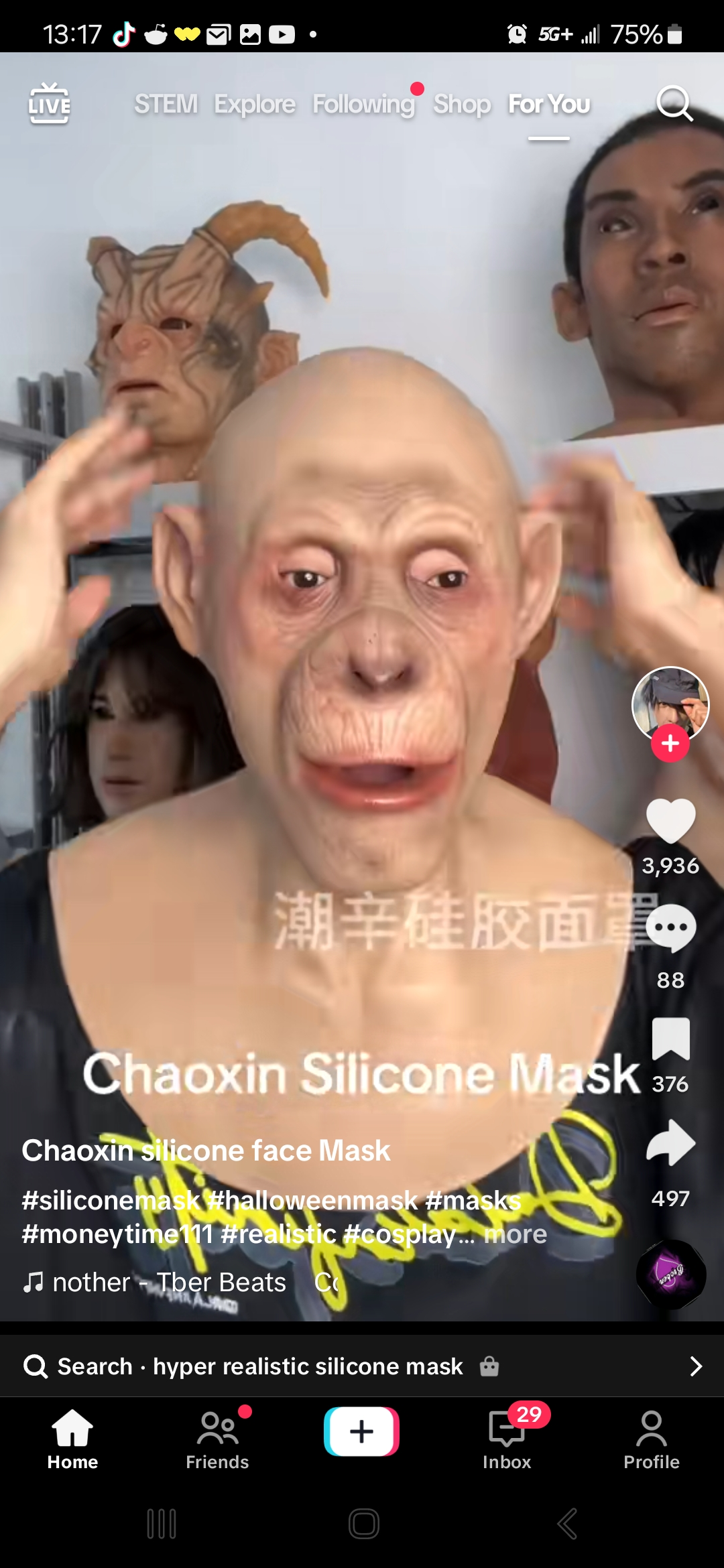Switch to the STEM tab
Image resolution: width=724 pixels, height=1568 pixels.
click(x=166, y=104)
